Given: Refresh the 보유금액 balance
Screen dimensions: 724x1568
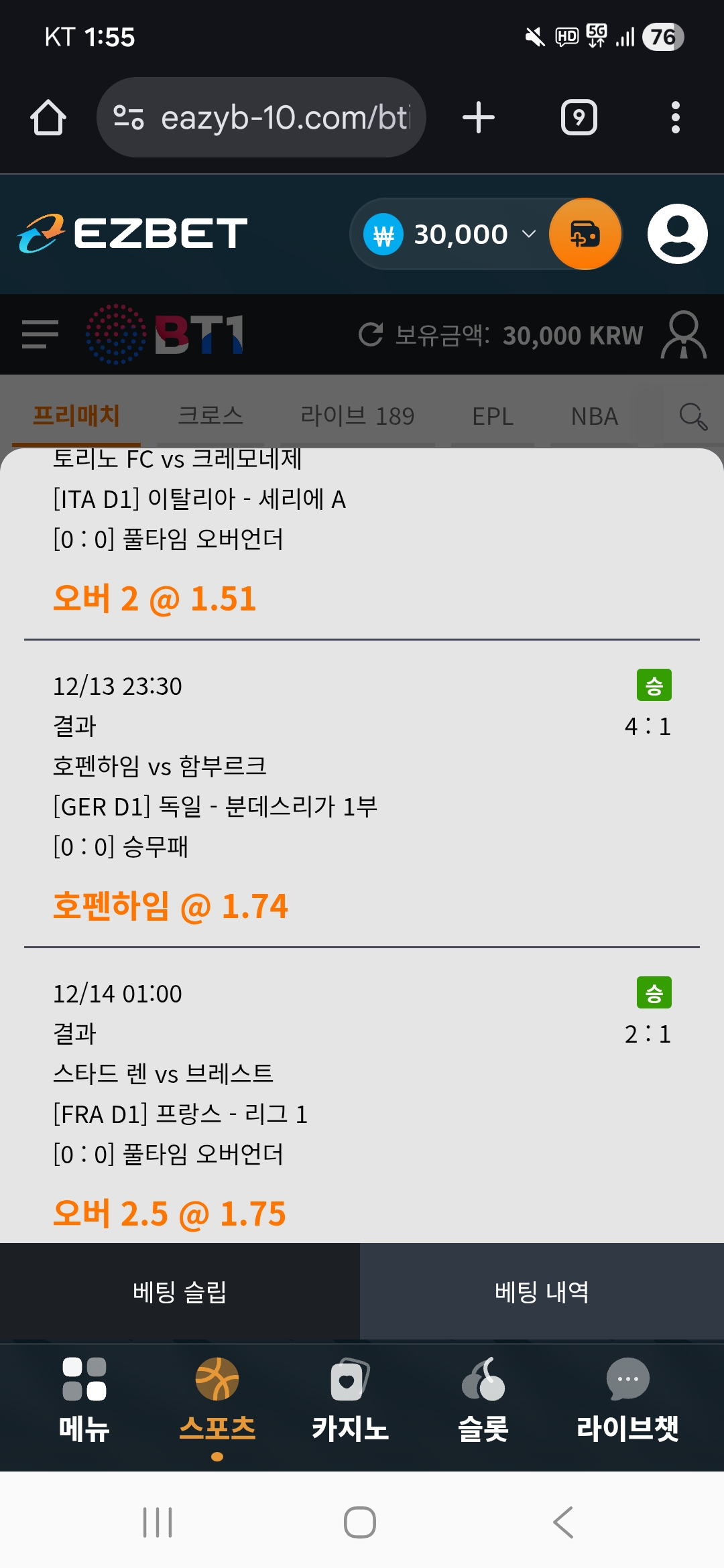Looking at the screenshot, I should pyautogui.click(x=371, y=334).
